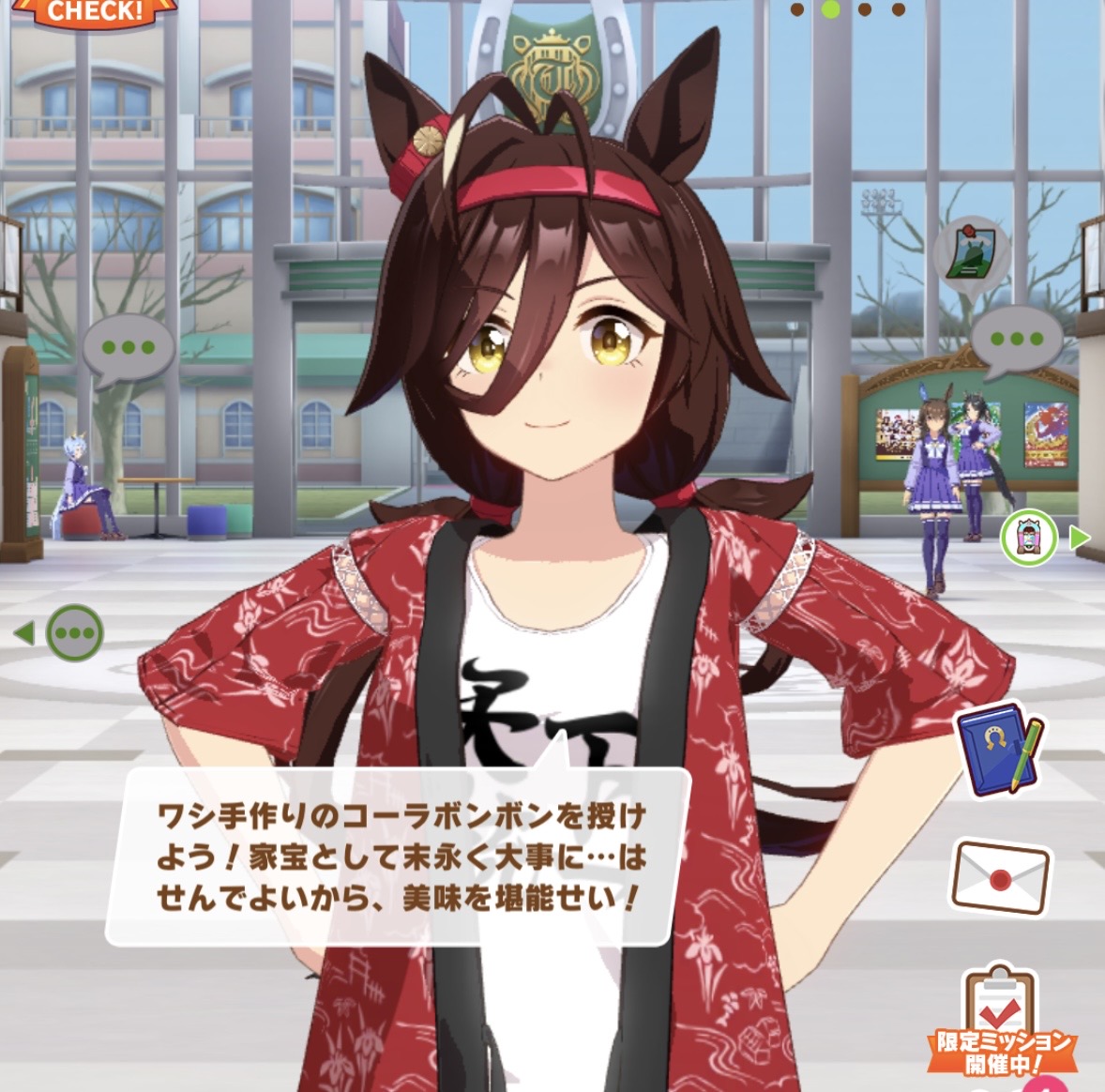1105x1092 pixels.
Task: Tap speech bubble above two standing characters
Action: (1016, 340)
